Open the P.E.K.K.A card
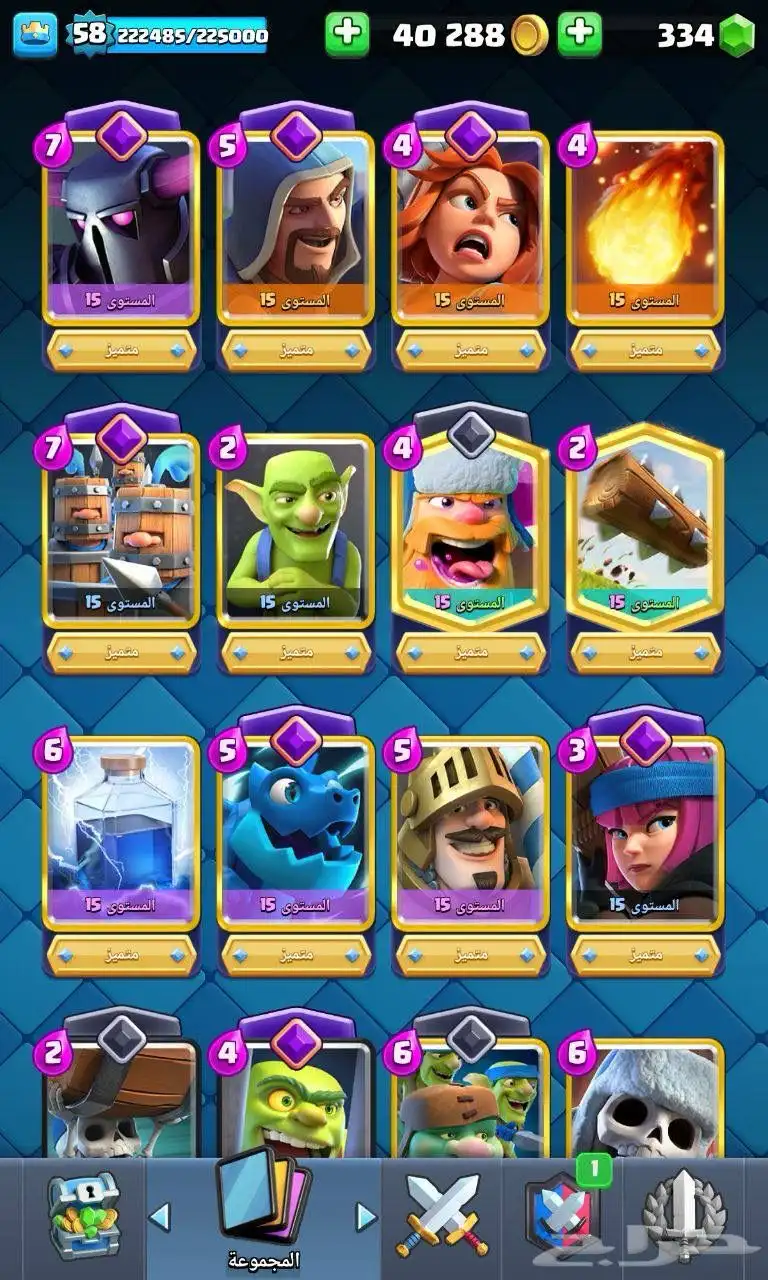 point(121,228)
